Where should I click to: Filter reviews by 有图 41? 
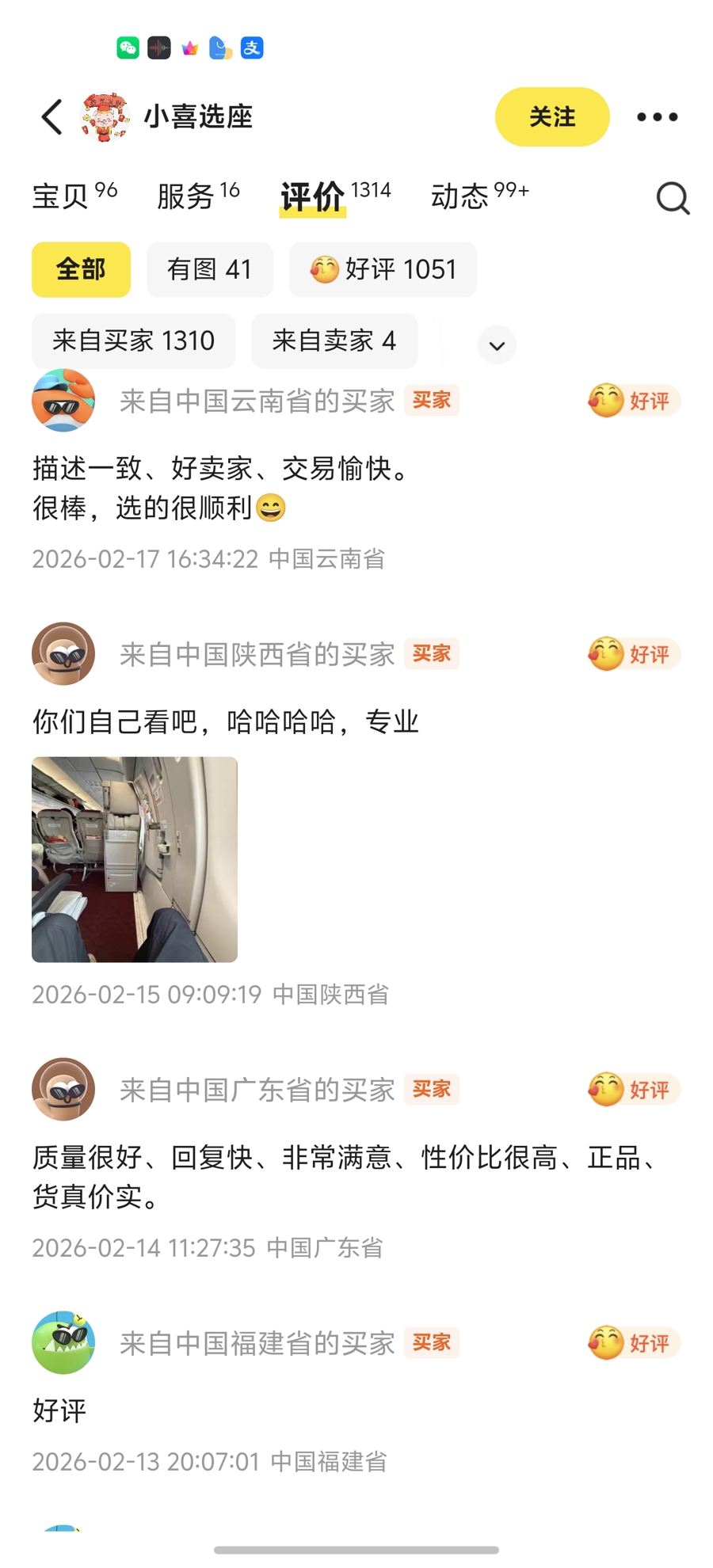pos(209,269)
